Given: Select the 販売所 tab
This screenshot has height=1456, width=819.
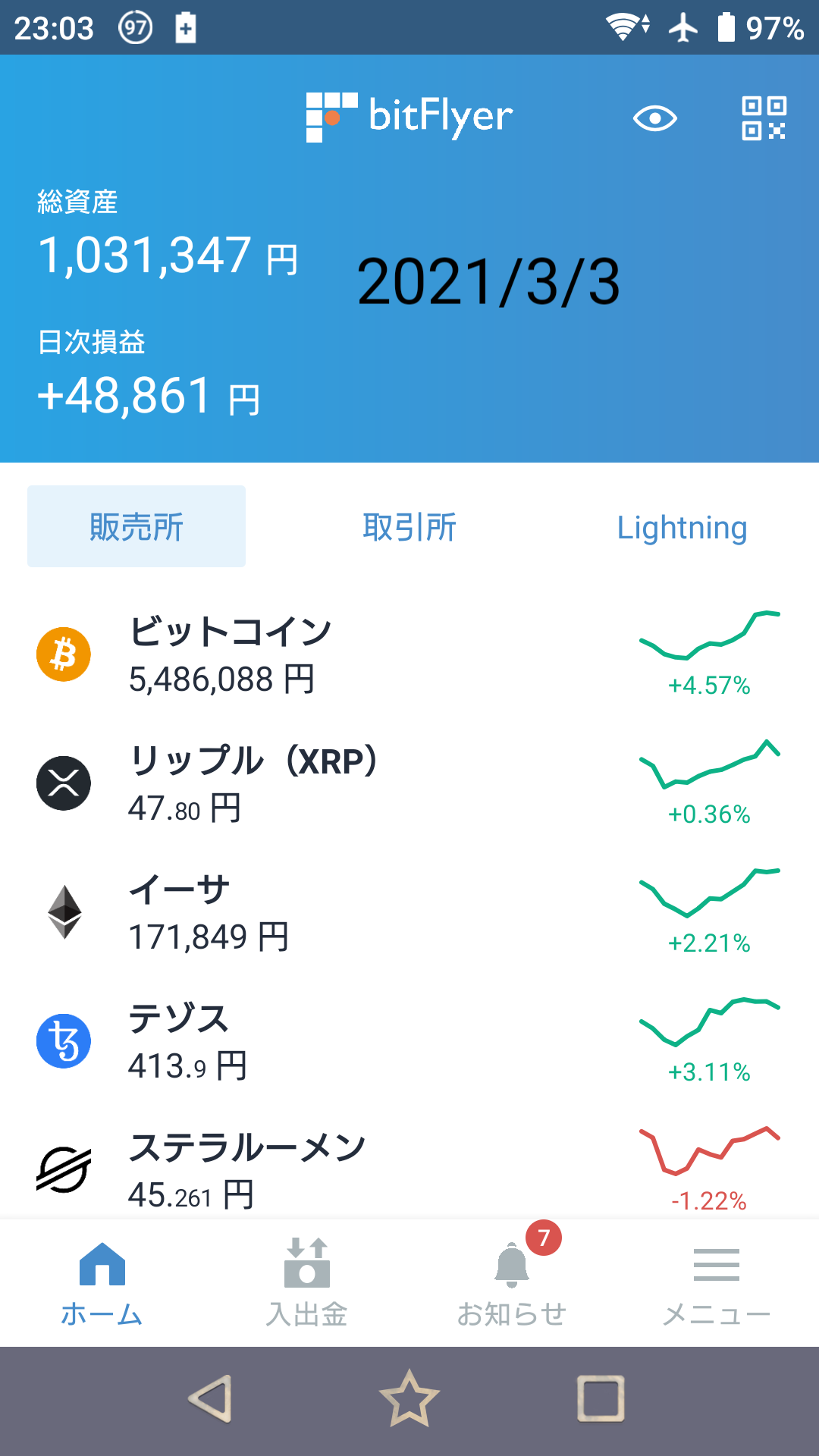Looking at the screenshot, I should click(136, 526).
